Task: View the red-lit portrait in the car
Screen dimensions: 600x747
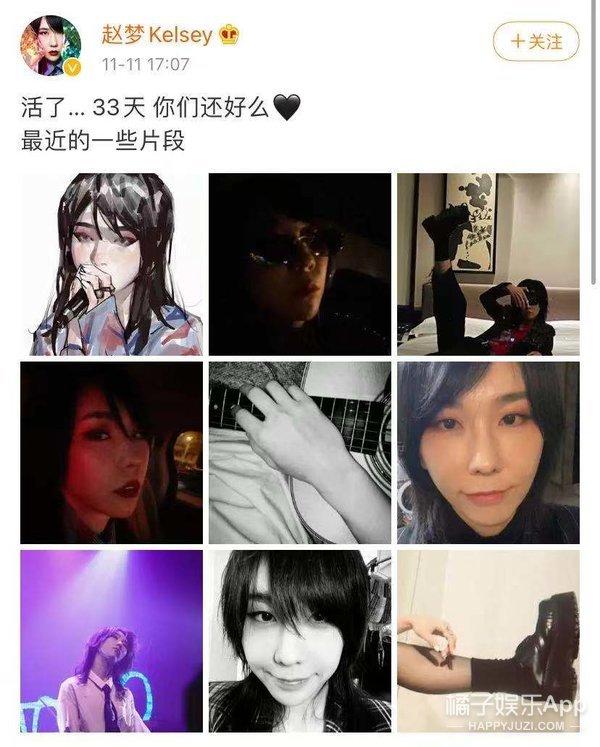Action: click(x=111, y=452)
